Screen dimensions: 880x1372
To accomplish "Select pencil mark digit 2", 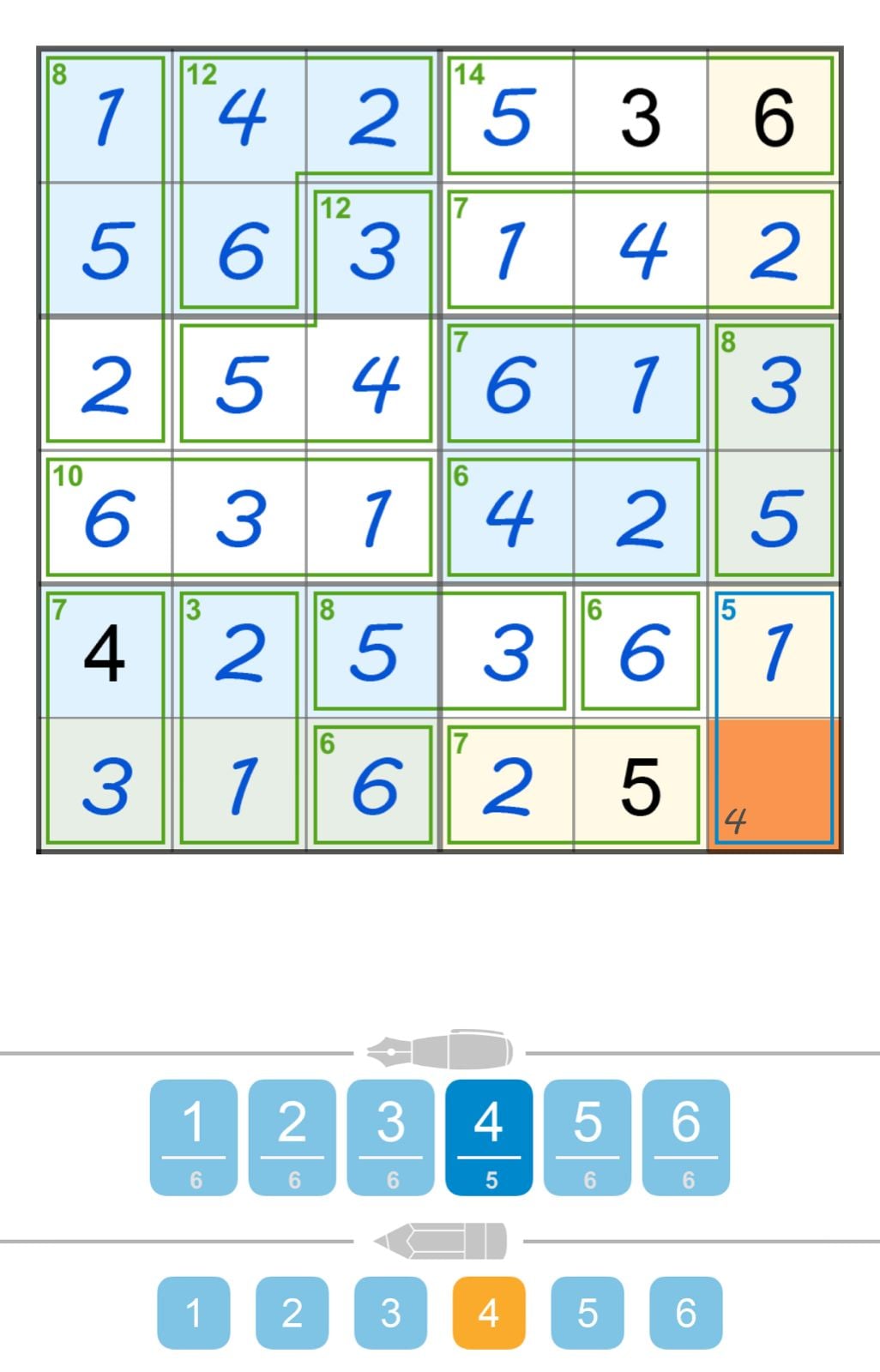I will (x=292, y=1310).
